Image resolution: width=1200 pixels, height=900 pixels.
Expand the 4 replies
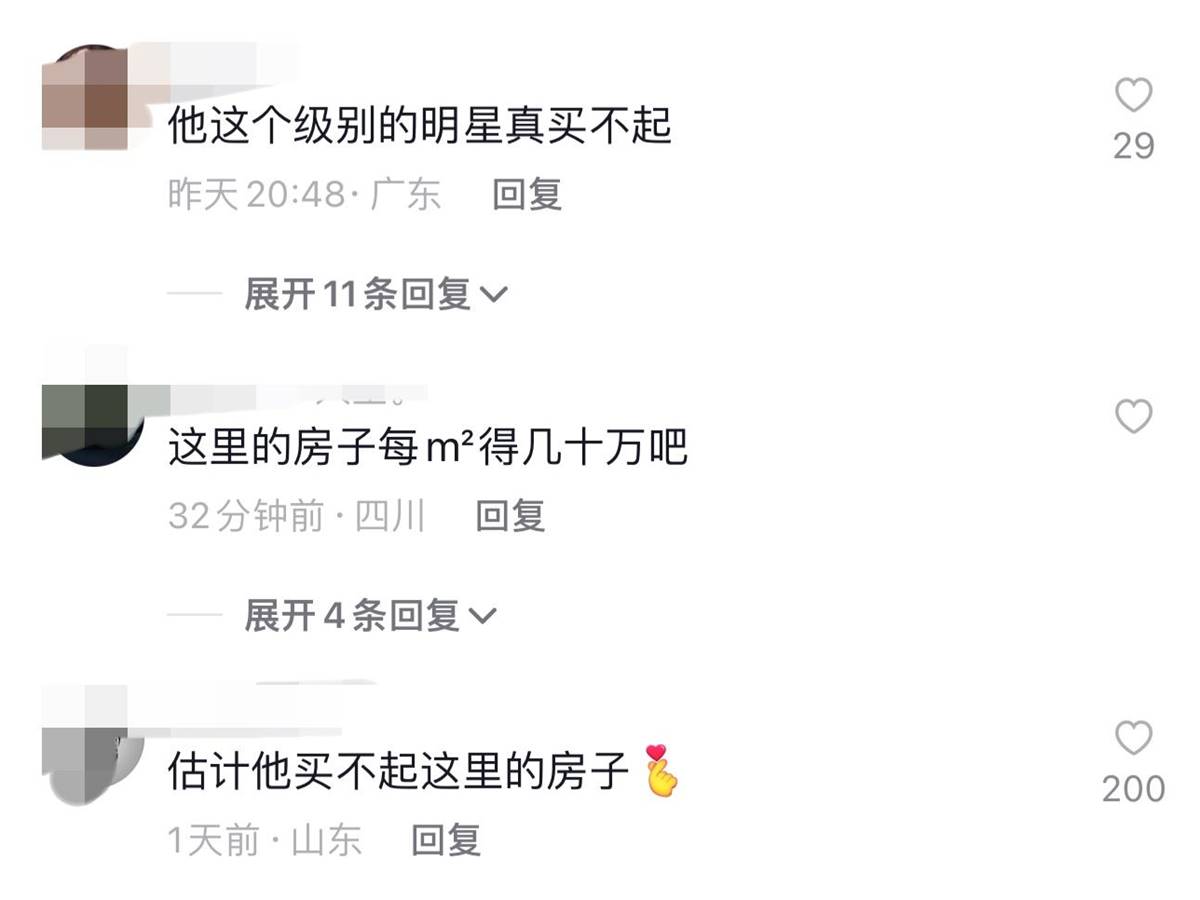pos(369,615)
